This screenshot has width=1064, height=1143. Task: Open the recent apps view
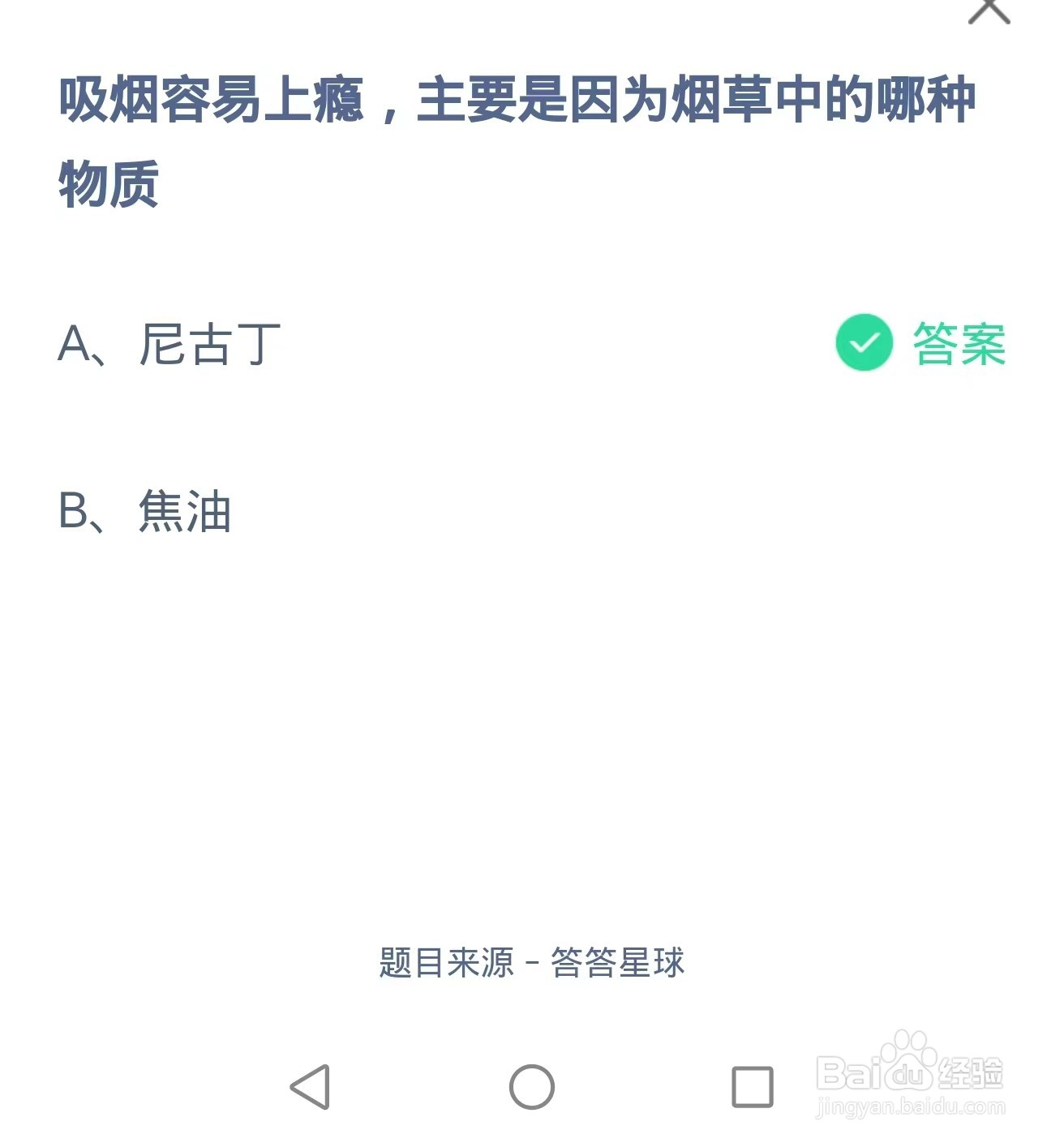coord(752,1086)
